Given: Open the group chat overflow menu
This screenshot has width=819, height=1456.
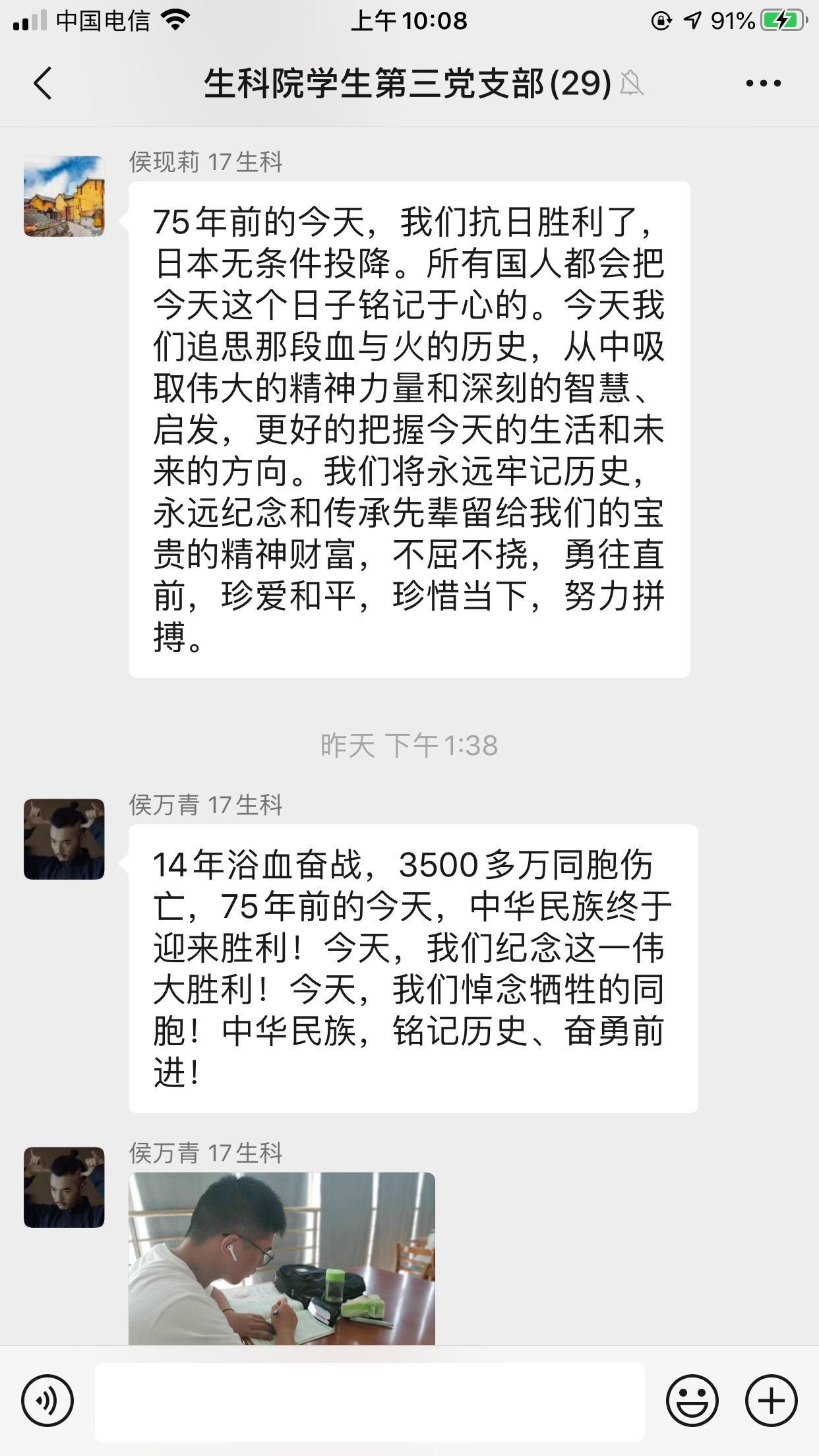Looking at the screenshot, I should coord(763,84).
